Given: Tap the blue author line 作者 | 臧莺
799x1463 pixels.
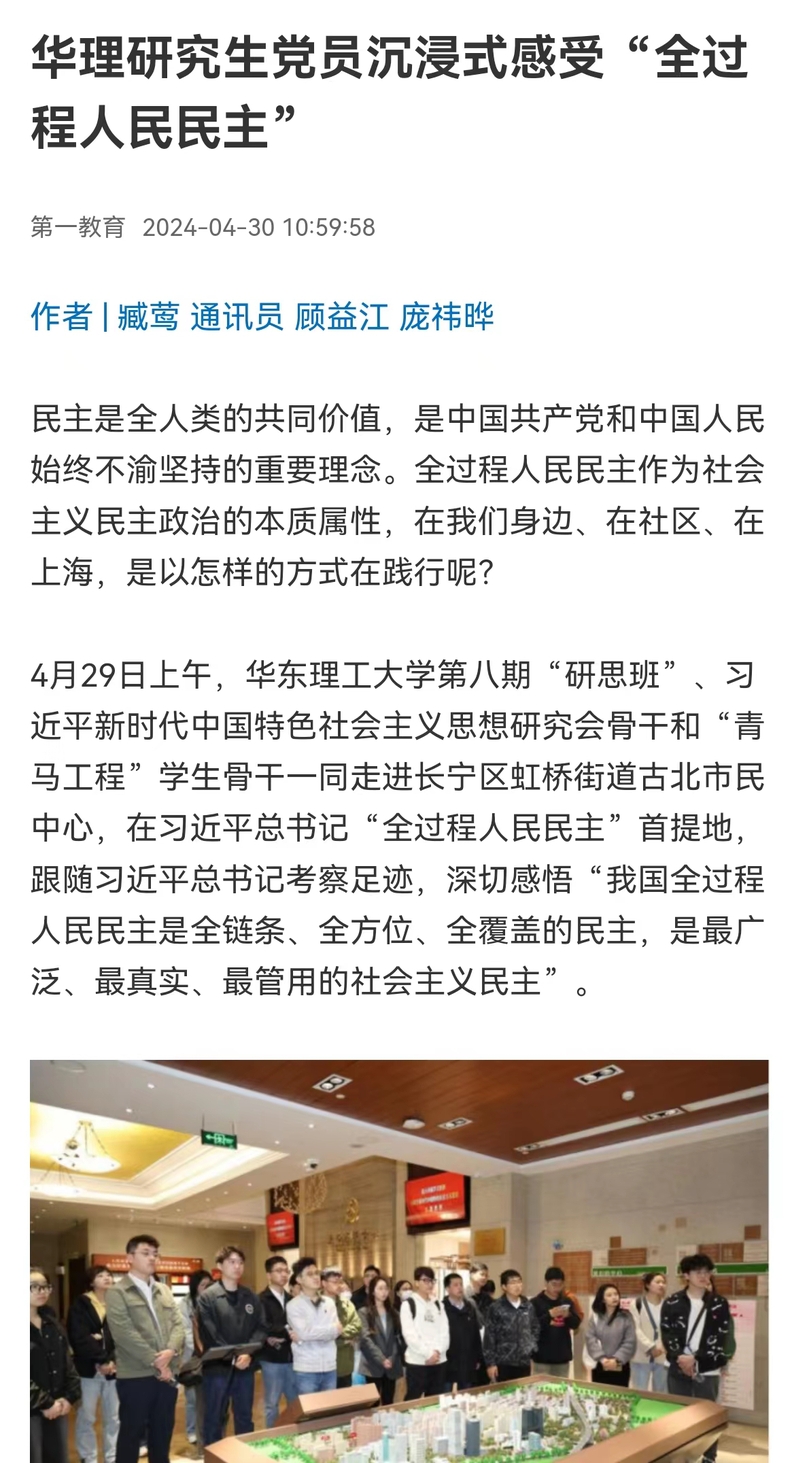Looking at the screenshot, I should (262, 317).
